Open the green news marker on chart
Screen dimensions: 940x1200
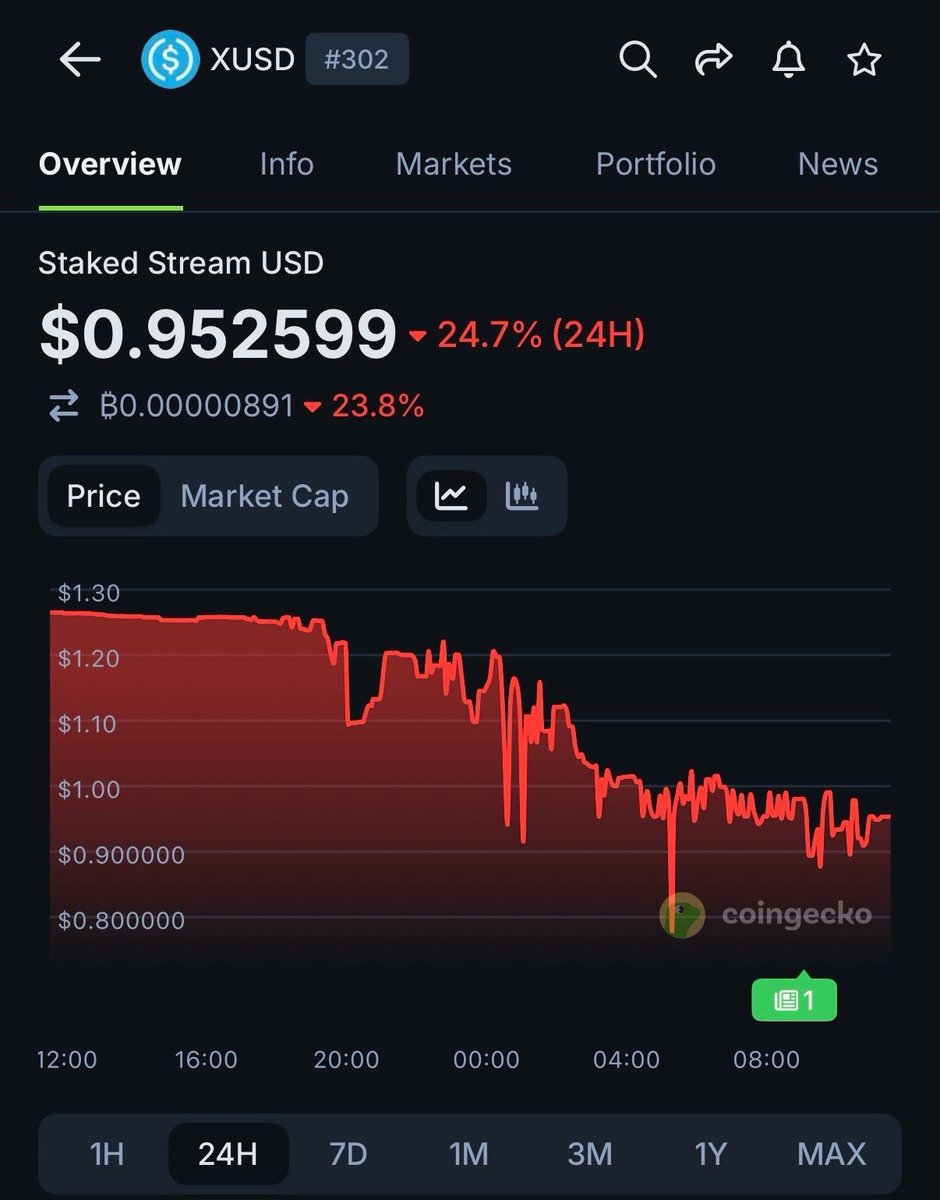(x=794, y=999)
